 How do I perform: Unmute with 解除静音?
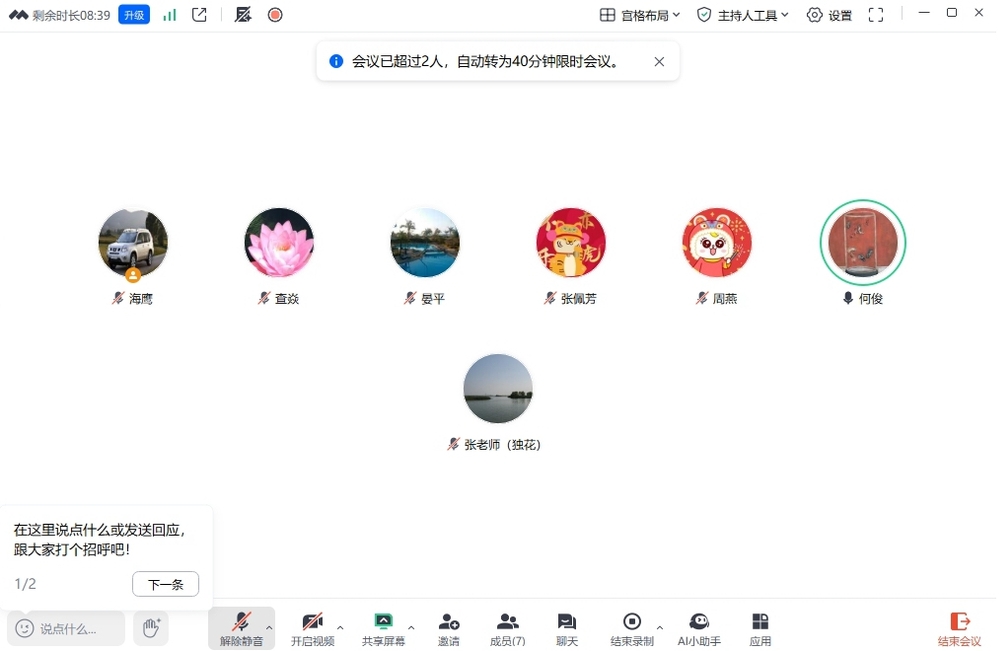coord(241,629)
